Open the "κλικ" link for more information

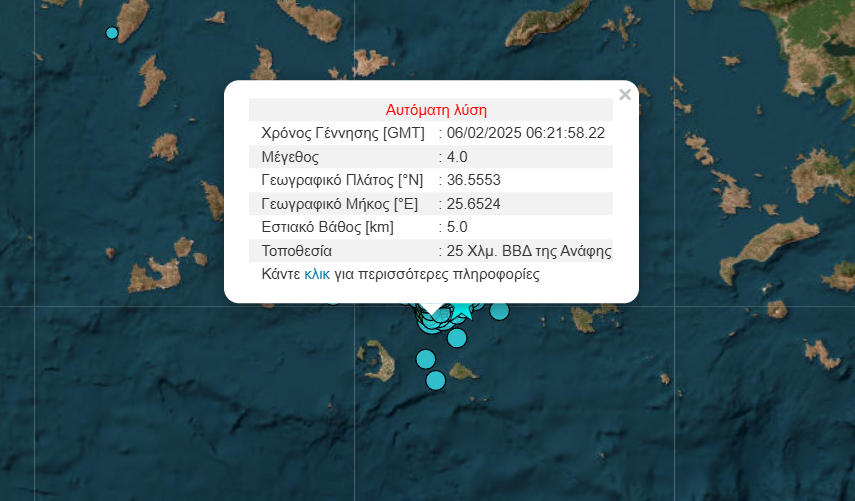click(316, 273)
